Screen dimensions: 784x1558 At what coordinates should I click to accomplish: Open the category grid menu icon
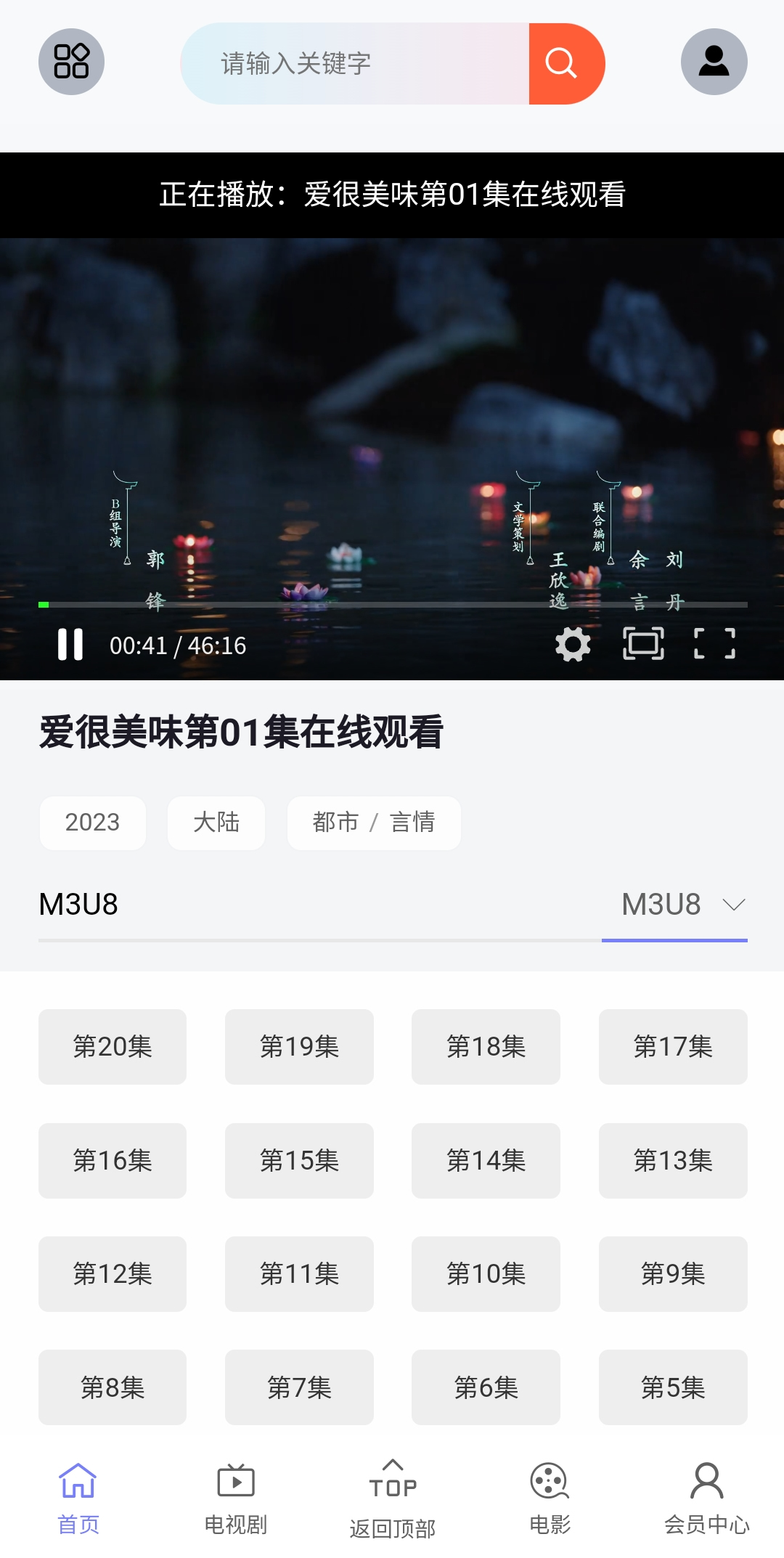71,62
